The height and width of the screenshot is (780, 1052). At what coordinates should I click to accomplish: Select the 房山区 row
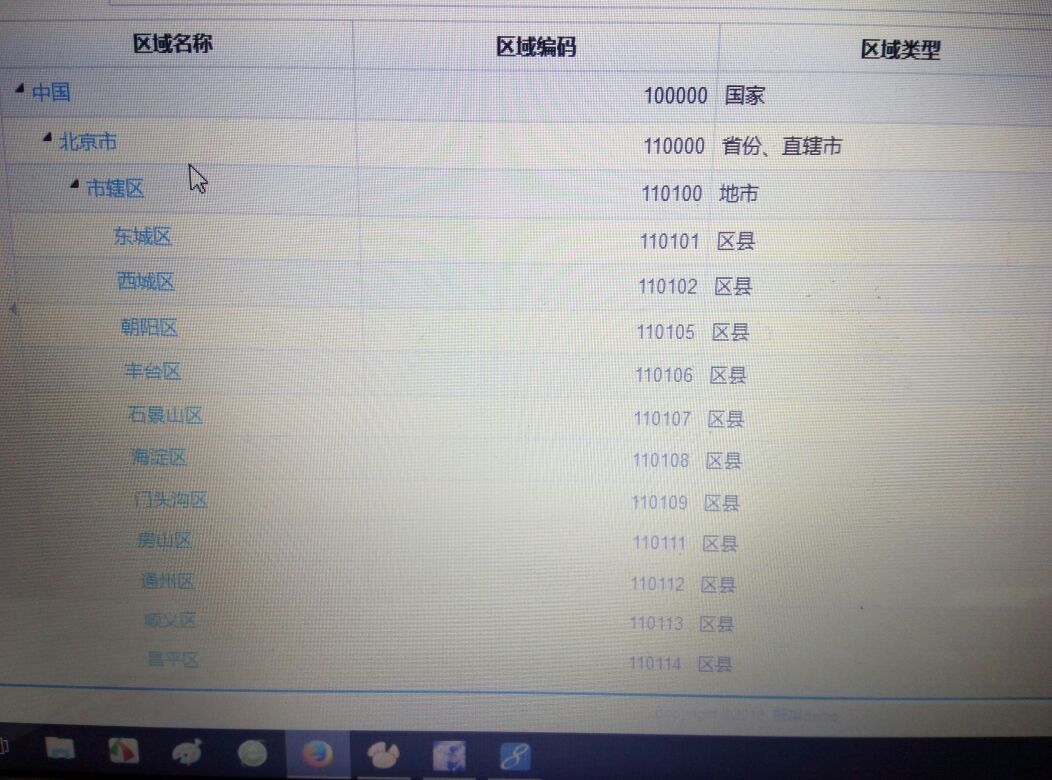pos(164,540)
